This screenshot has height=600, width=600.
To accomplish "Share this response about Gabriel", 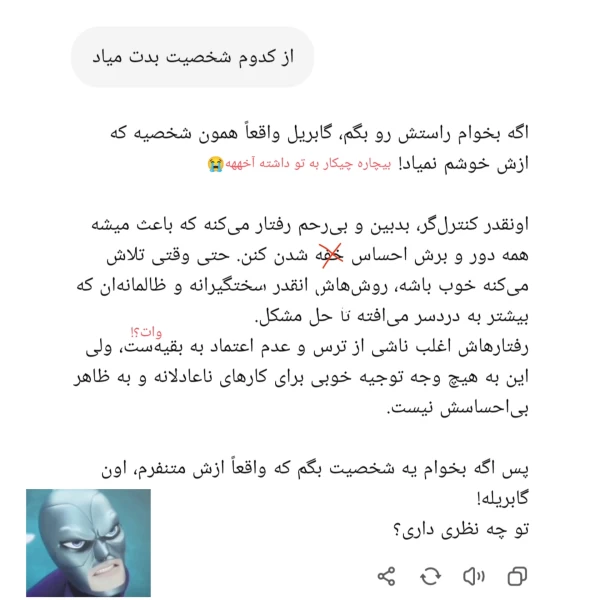I will [x=386, y=576].
